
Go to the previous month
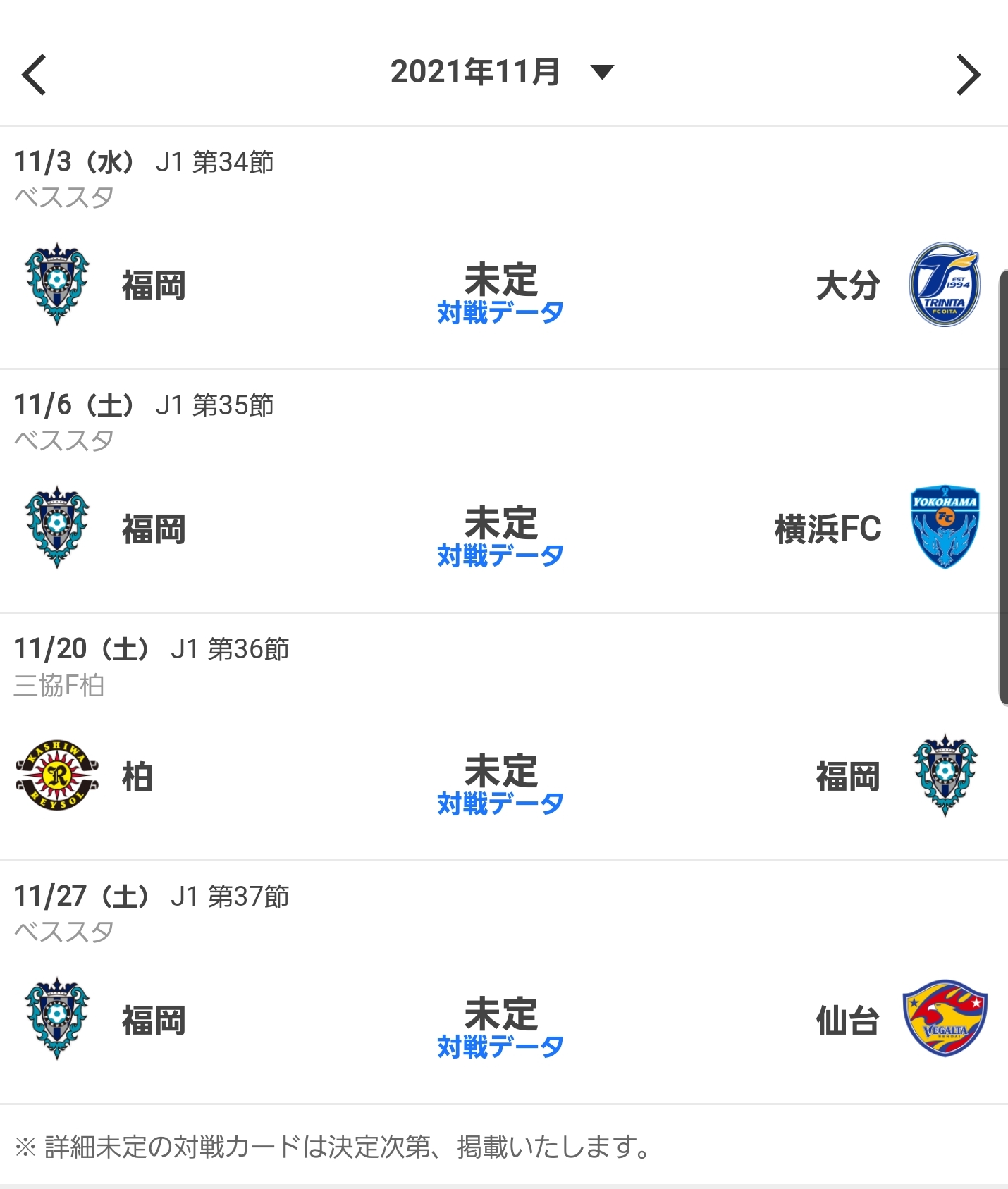click(34, 74)
